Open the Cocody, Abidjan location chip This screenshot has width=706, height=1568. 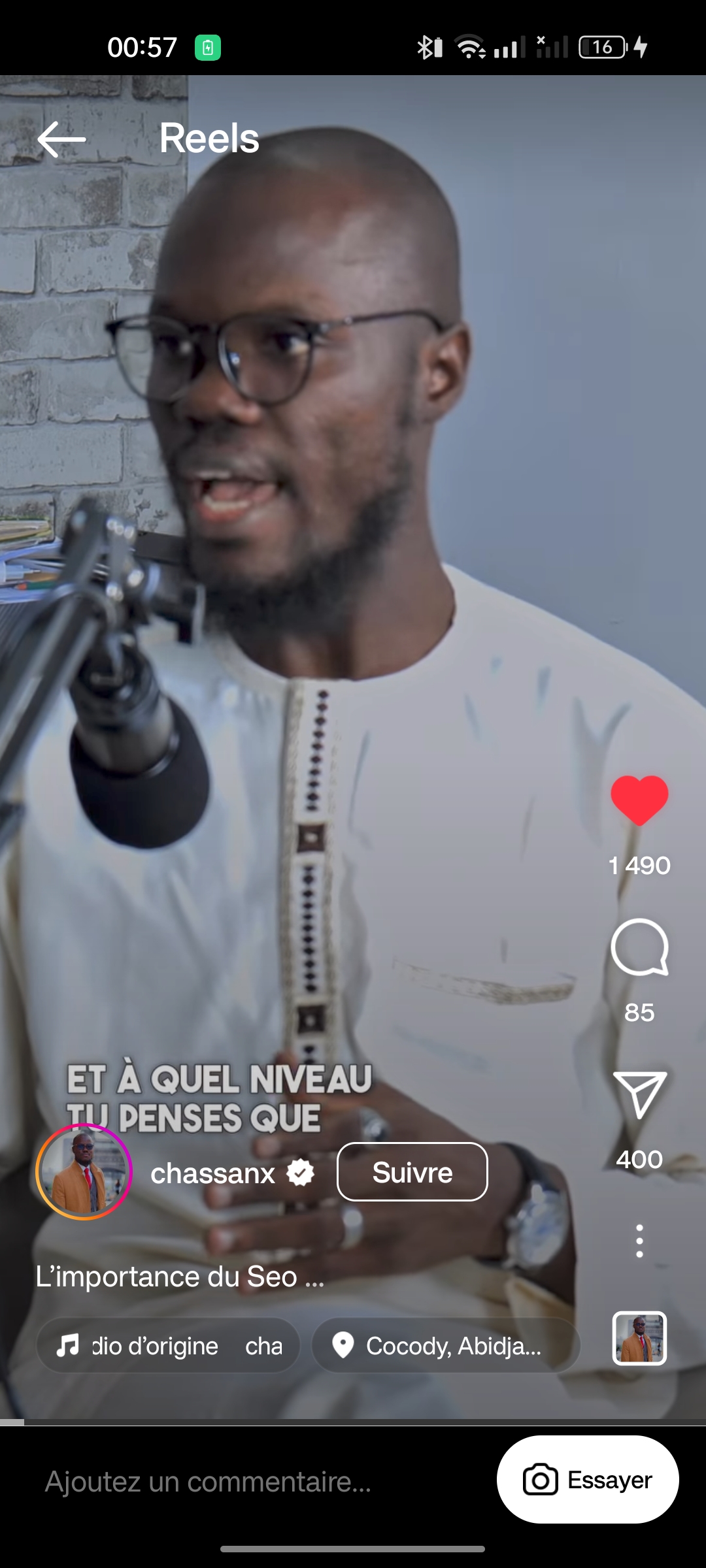pos(446,1346)
